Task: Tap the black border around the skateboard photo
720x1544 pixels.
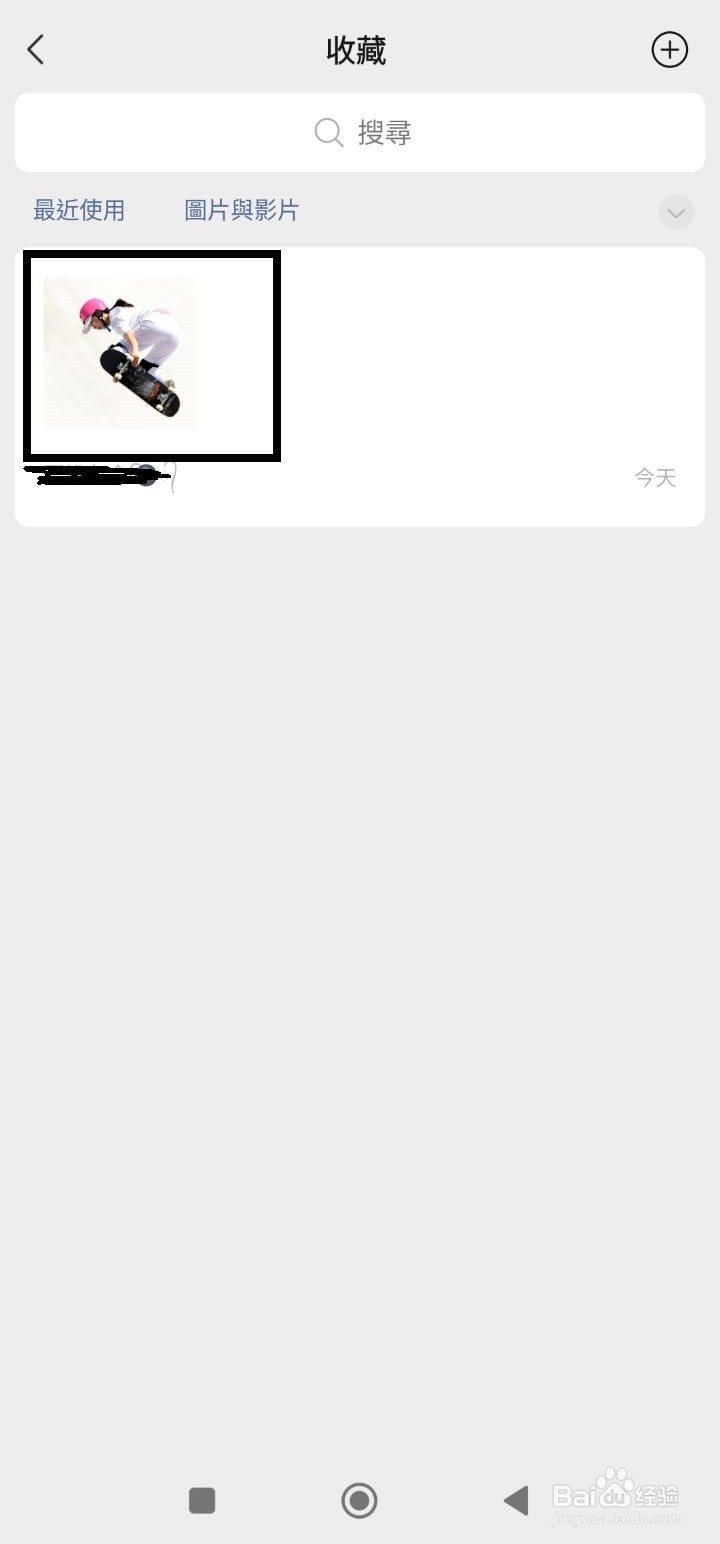Action: point(151,256)
